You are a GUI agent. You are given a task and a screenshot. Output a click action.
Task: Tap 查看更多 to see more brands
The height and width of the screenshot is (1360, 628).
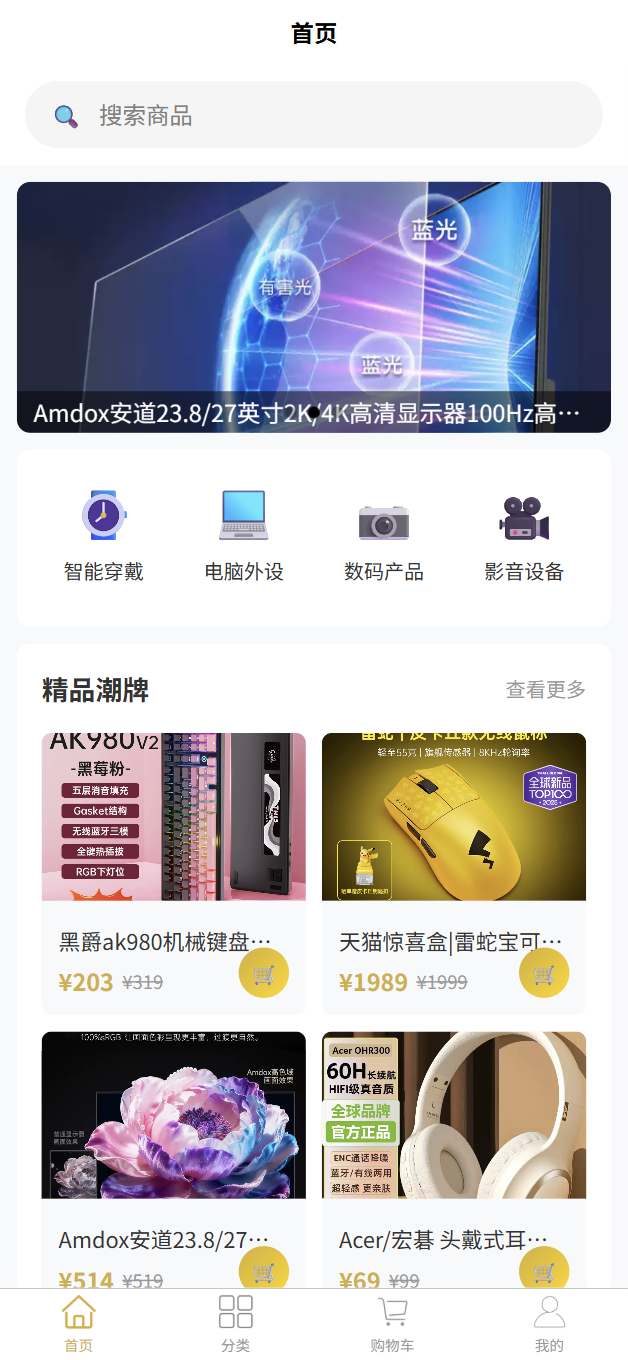pos(545,690)
